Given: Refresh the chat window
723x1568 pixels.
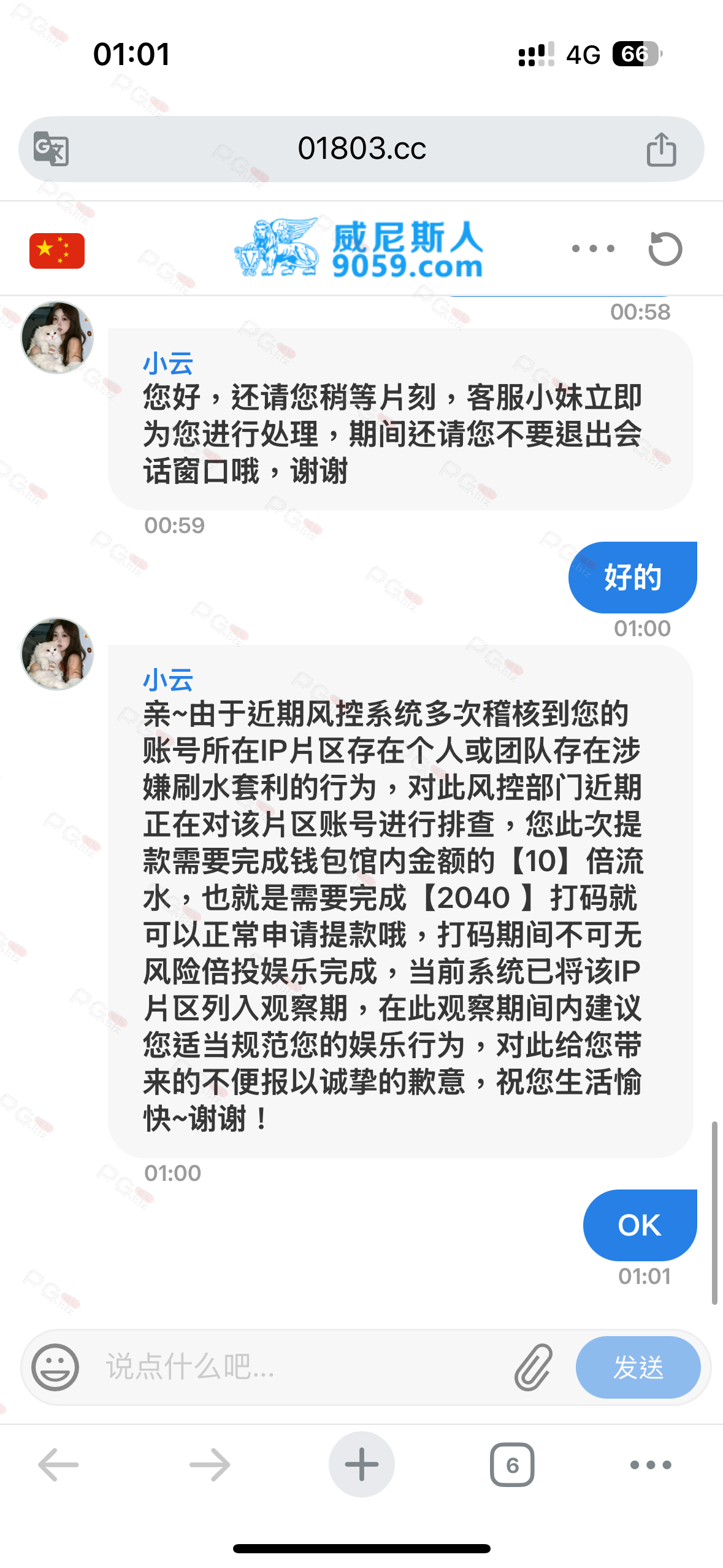Looking at the screenshot, I should pos(665,249).
